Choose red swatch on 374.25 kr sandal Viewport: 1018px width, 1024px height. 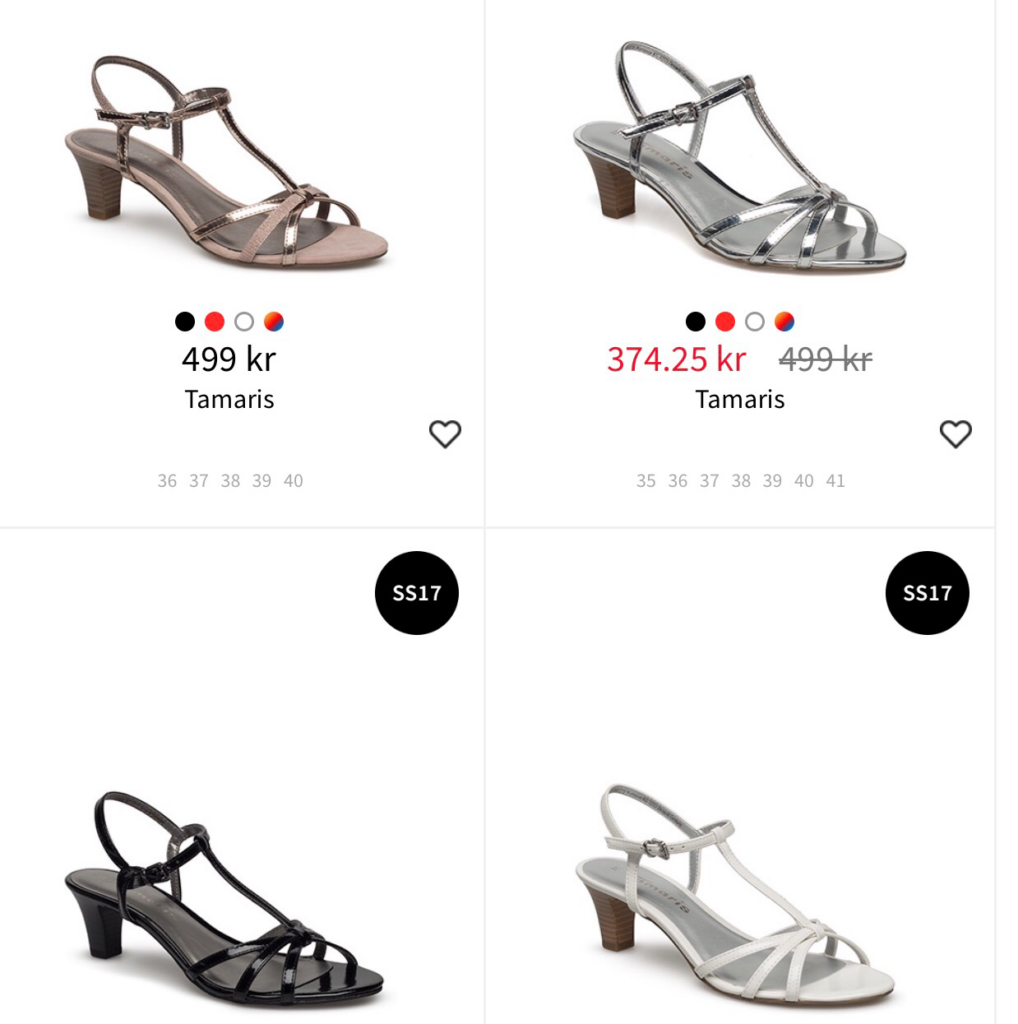point(725,322)
